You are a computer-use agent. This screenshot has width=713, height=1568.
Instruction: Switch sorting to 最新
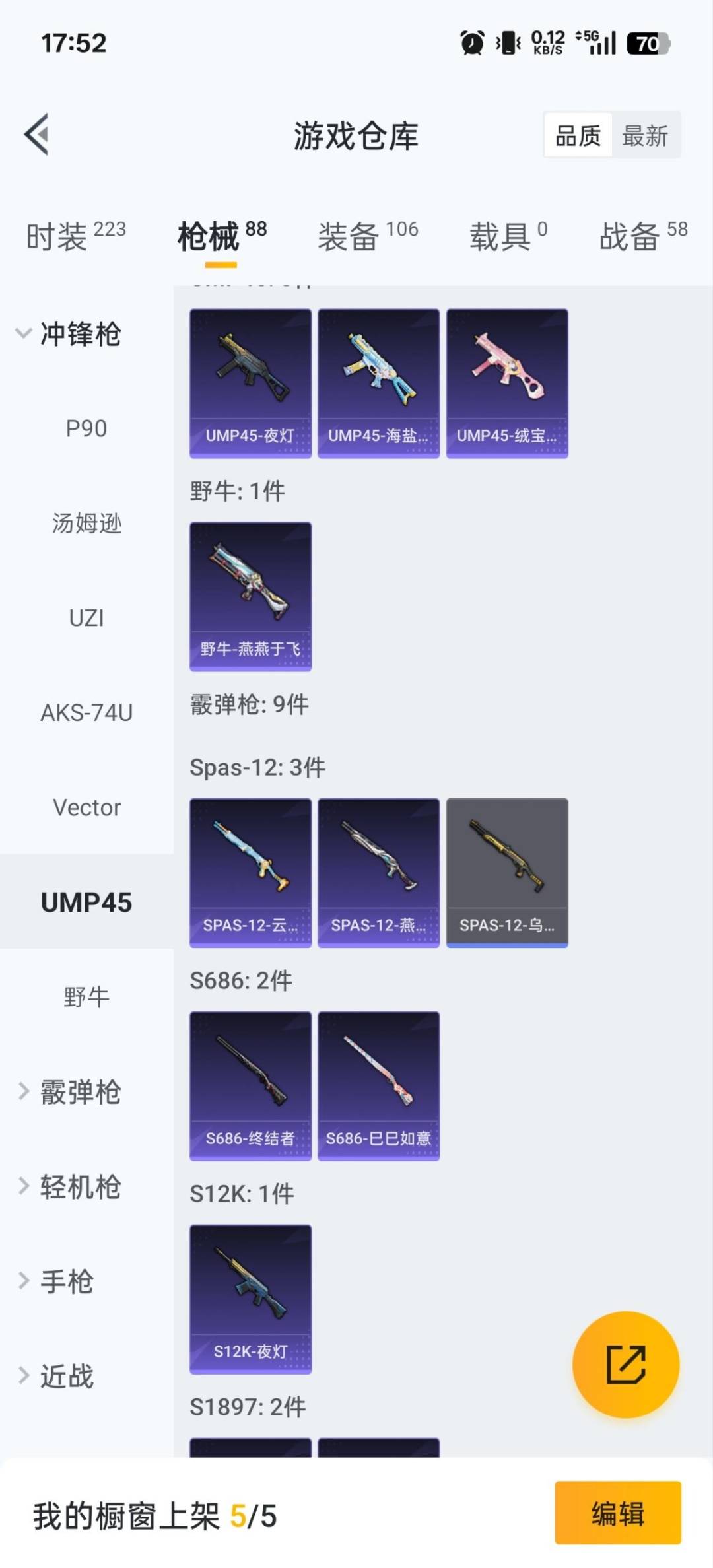click(x=645, y=135)
